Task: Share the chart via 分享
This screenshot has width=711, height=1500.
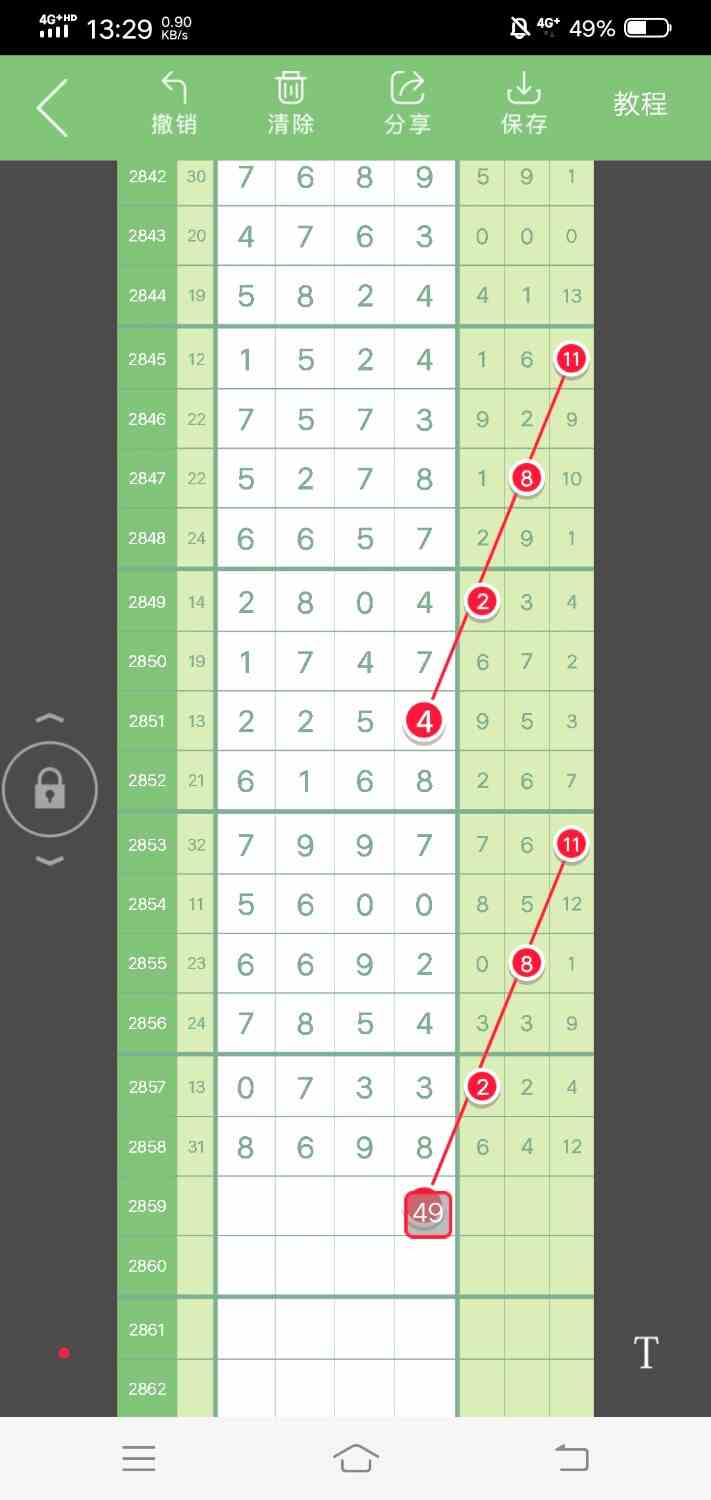Action: pyautogui.click(x=407, y=104)
